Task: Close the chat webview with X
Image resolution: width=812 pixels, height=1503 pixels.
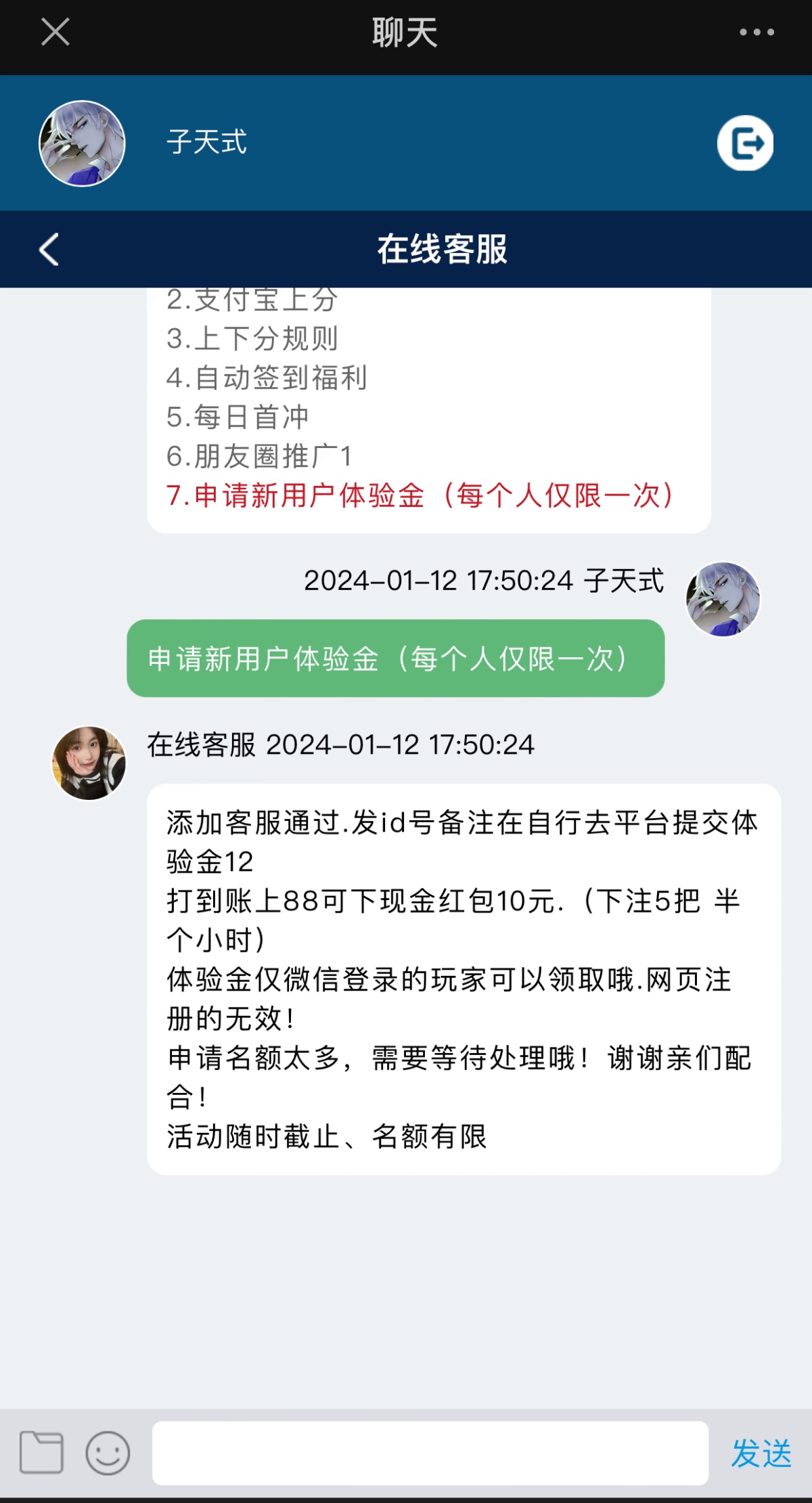Action: pyautogui.click(x=55, y=32)
